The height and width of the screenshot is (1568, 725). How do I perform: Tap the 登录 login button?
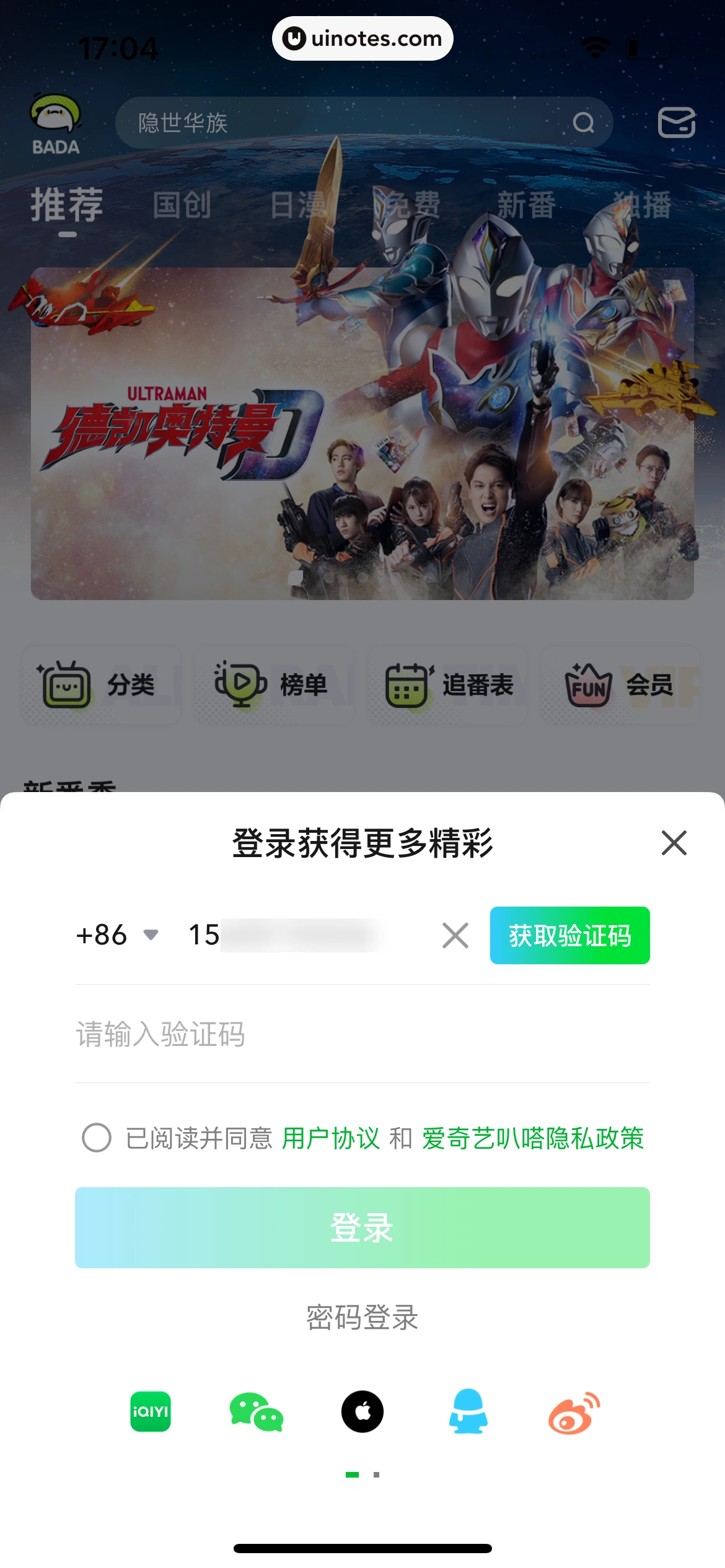[x=362, y=1227]
